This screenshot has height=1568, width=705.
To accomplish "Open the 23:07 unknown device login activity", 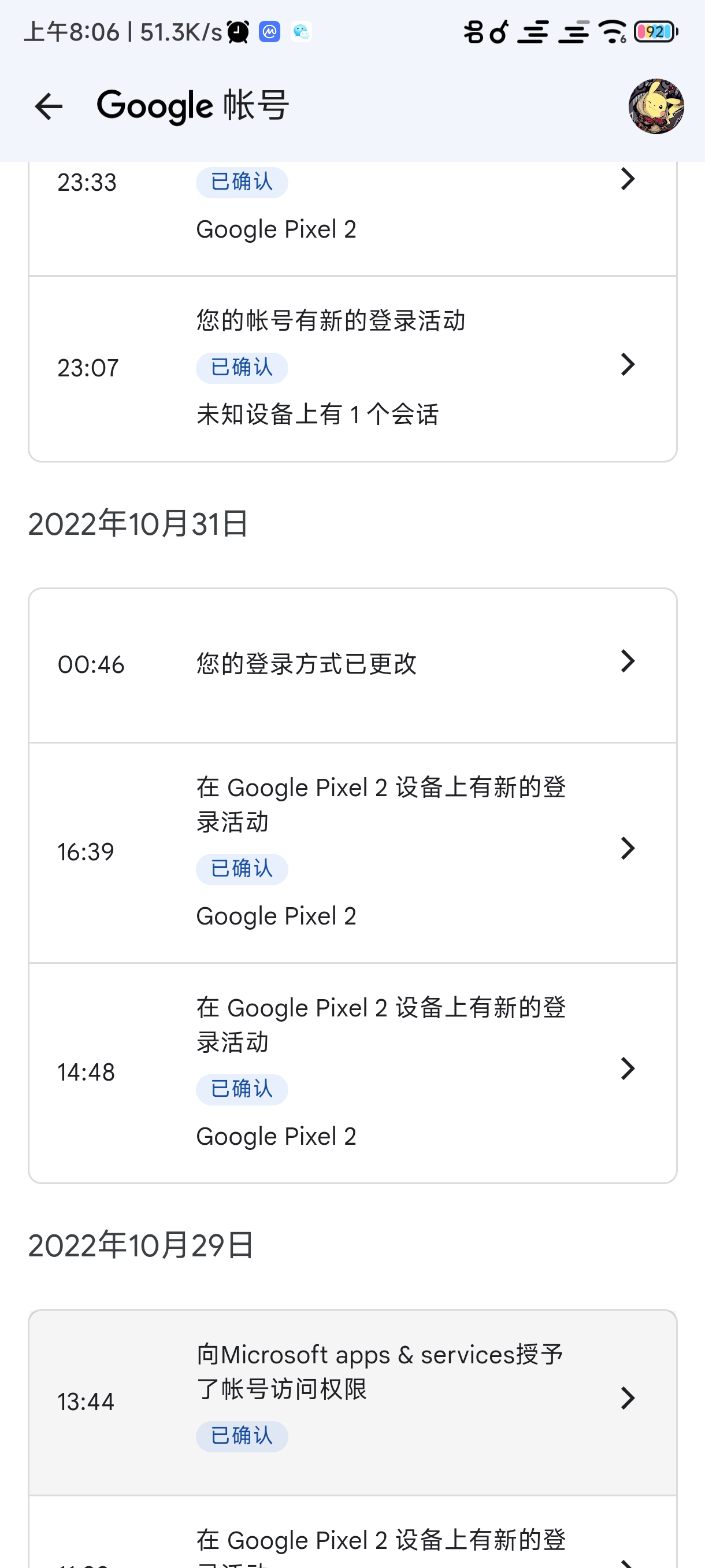I will tap(353, 369).
